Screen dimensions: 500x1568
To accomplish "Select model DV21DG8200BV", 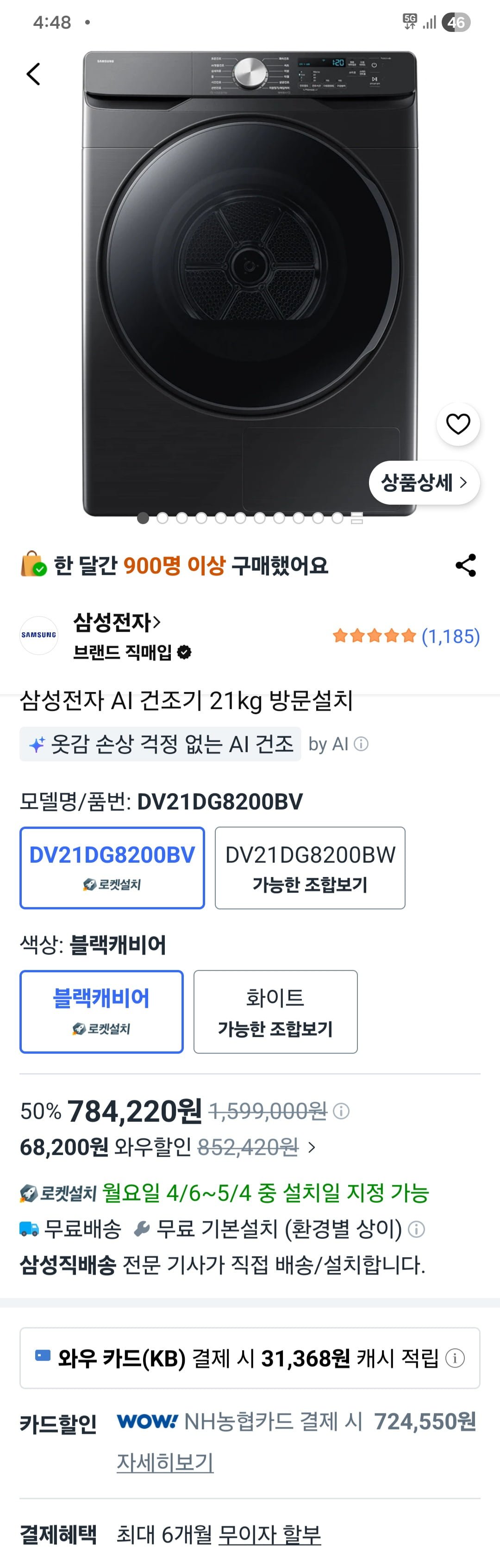I will coord(112,867).
